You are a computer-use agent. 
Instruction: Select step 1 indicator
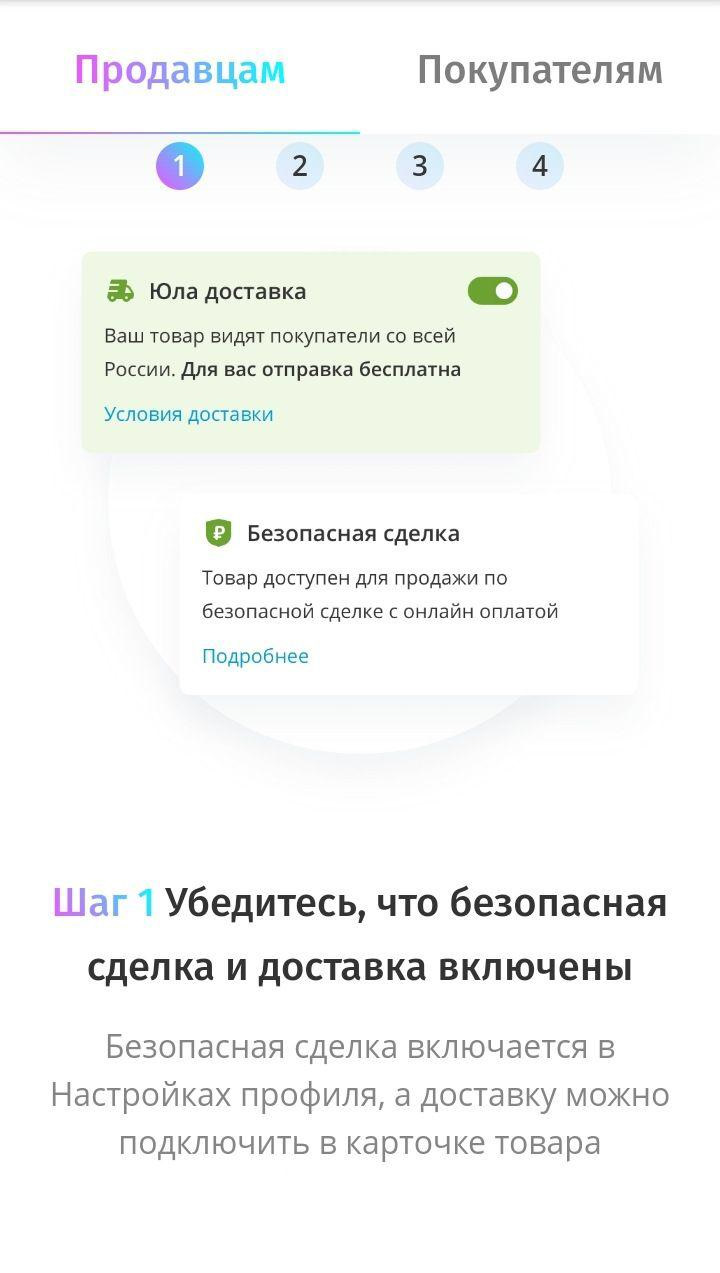[180, 166]
